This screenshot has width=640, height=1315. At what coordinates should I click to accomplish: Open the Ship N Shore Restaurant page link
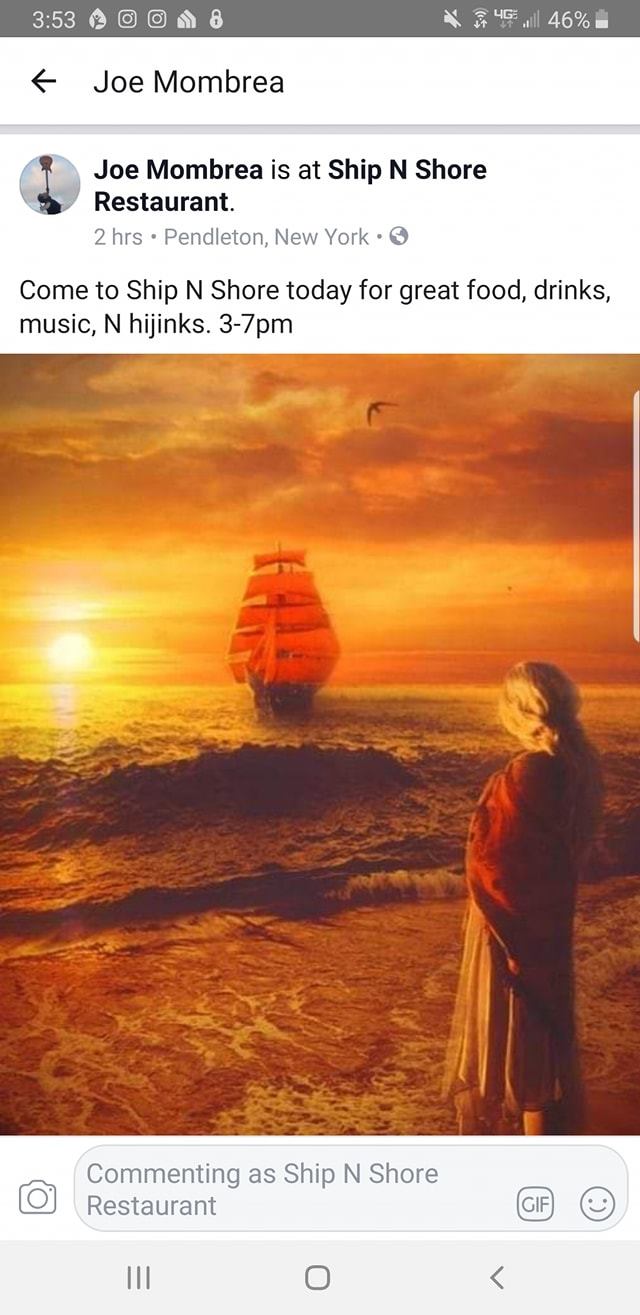point(290,185)
